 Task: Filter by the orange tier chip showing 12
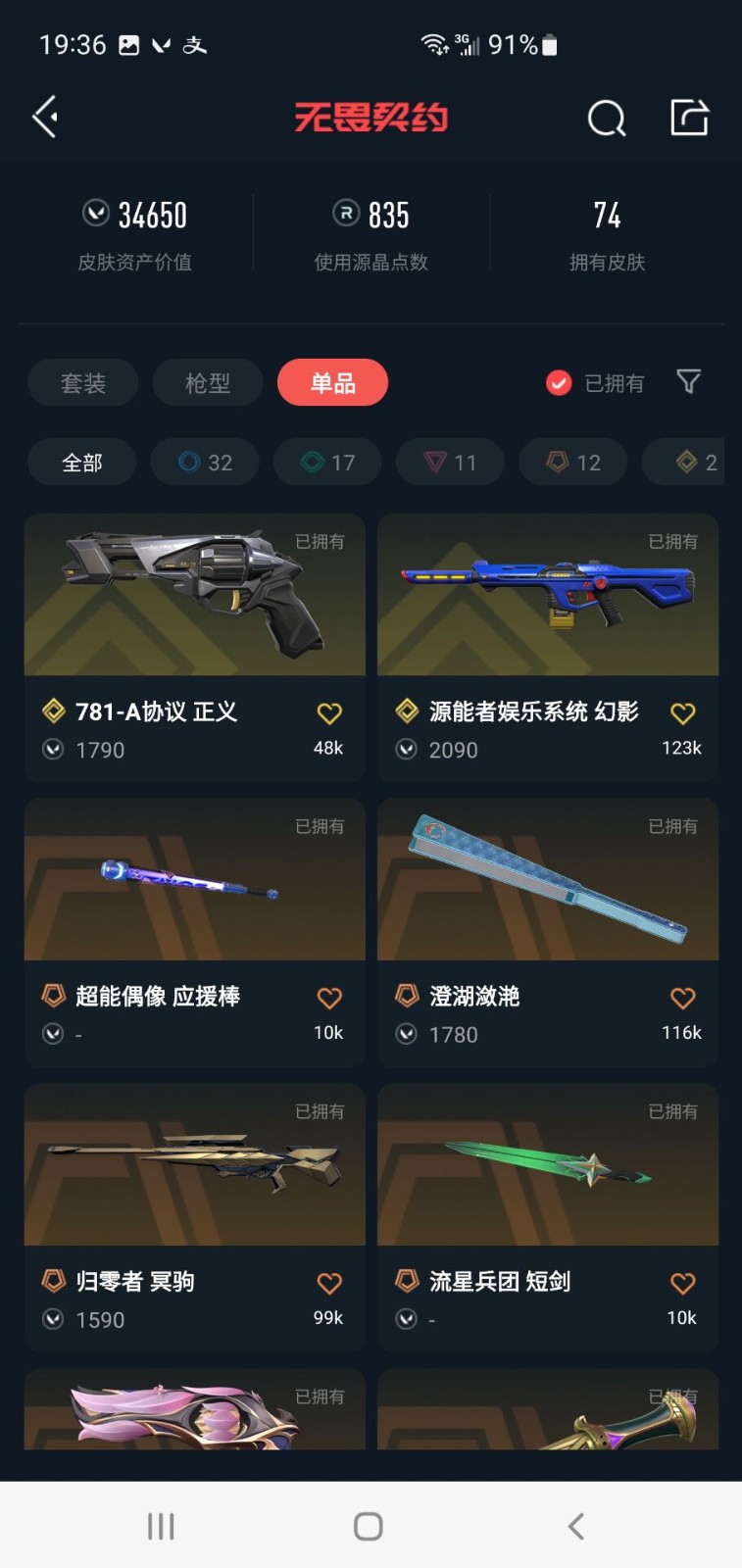(x=573, y=463)
